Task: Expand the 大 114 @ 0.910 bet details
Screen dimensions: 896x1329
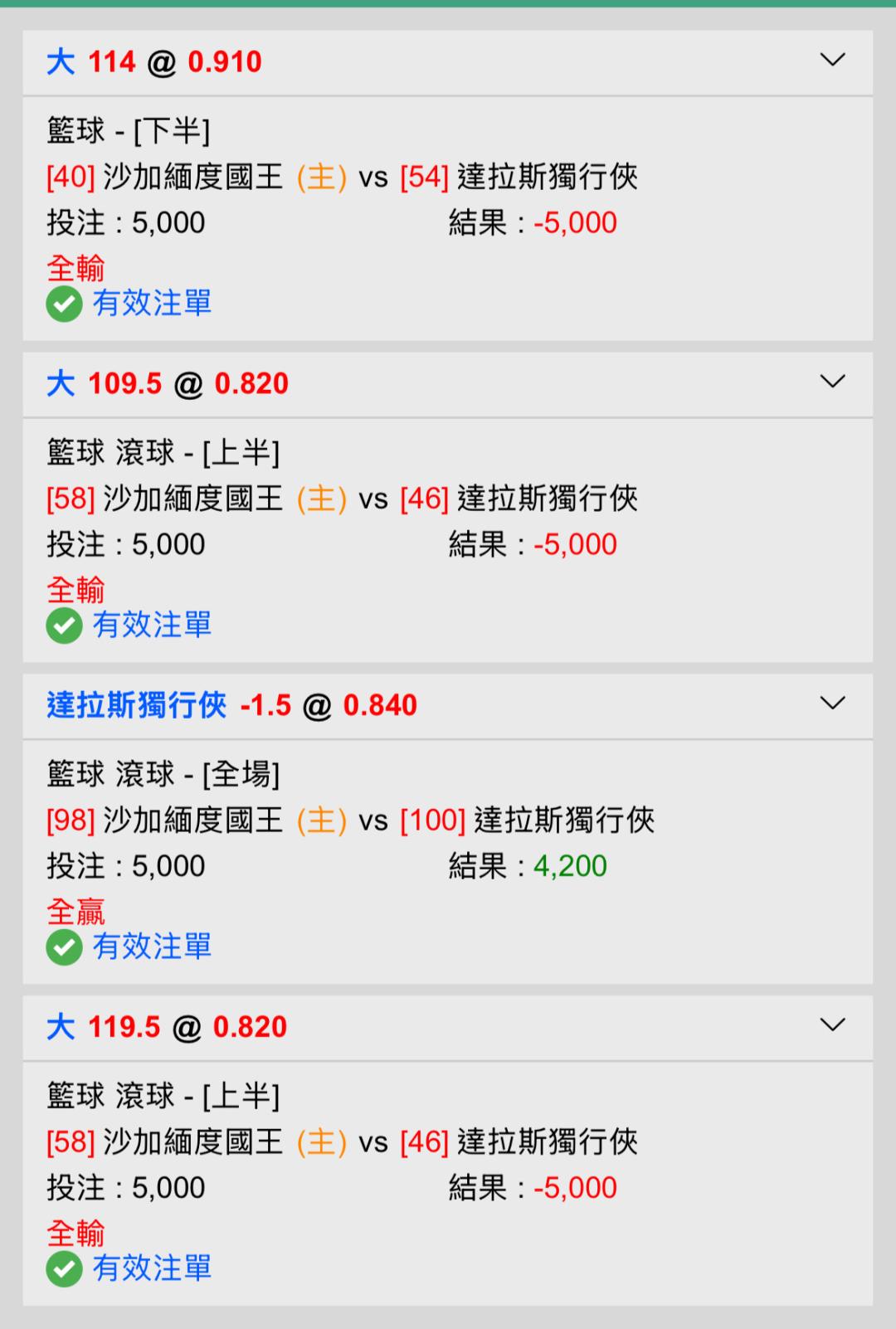Action: pos(831,60)
